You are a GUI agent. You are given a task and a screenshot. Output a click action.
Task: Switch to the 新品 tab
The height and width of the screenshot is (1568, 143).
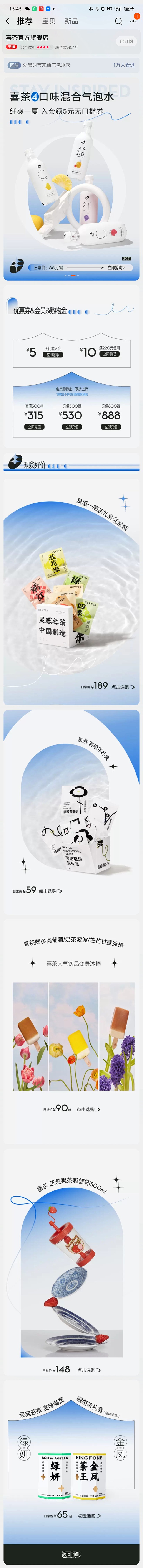point(71,21)
